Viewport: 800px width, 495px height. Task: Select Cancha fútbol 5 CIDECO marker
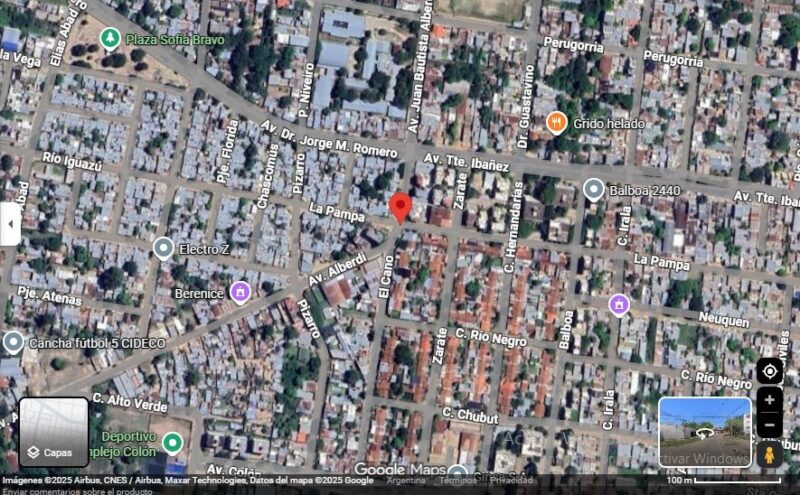point(13,343)
